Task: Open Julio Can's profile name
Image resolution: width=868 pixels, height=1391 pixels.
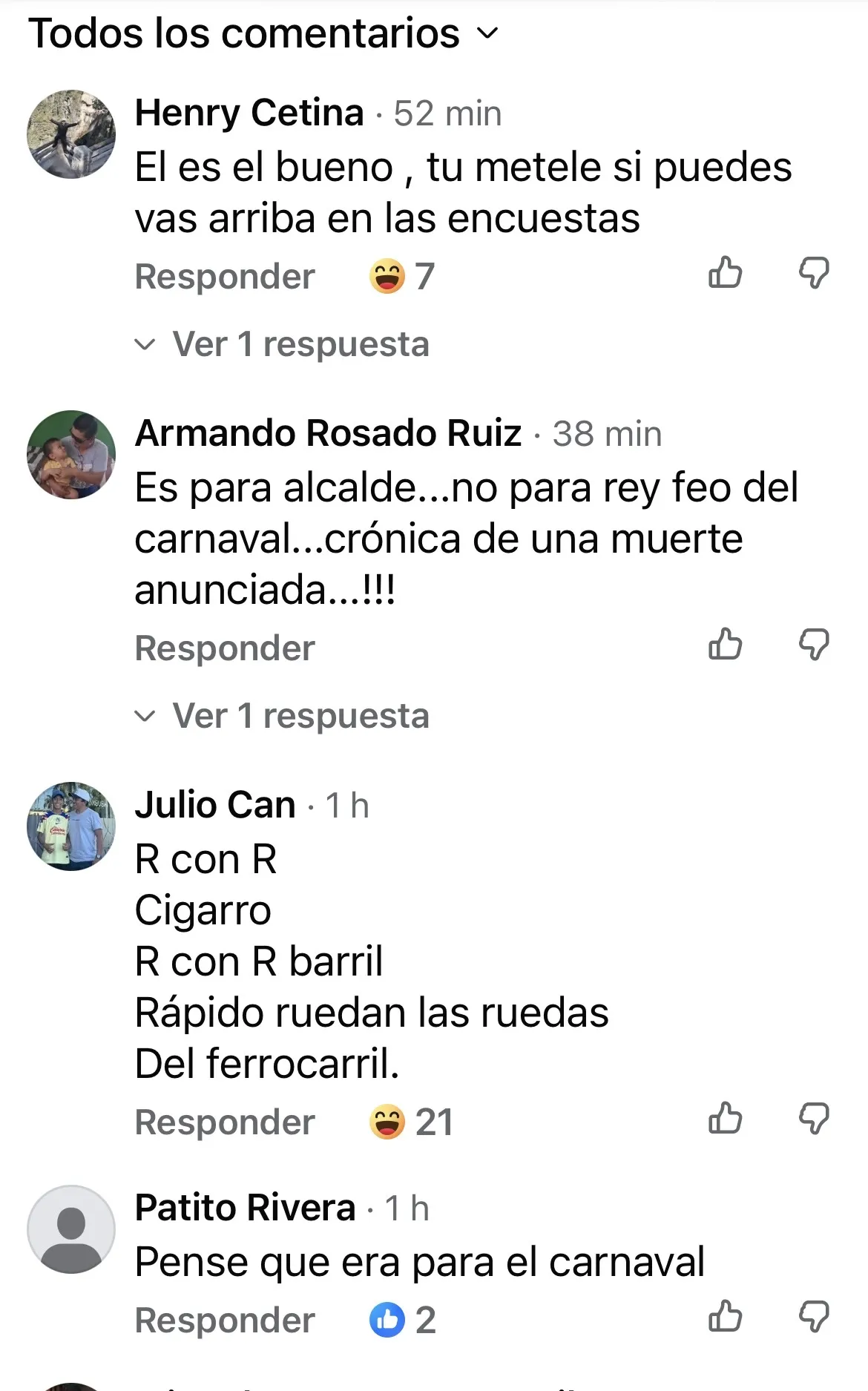Action: pyautogui.click(x=215, y=805)
